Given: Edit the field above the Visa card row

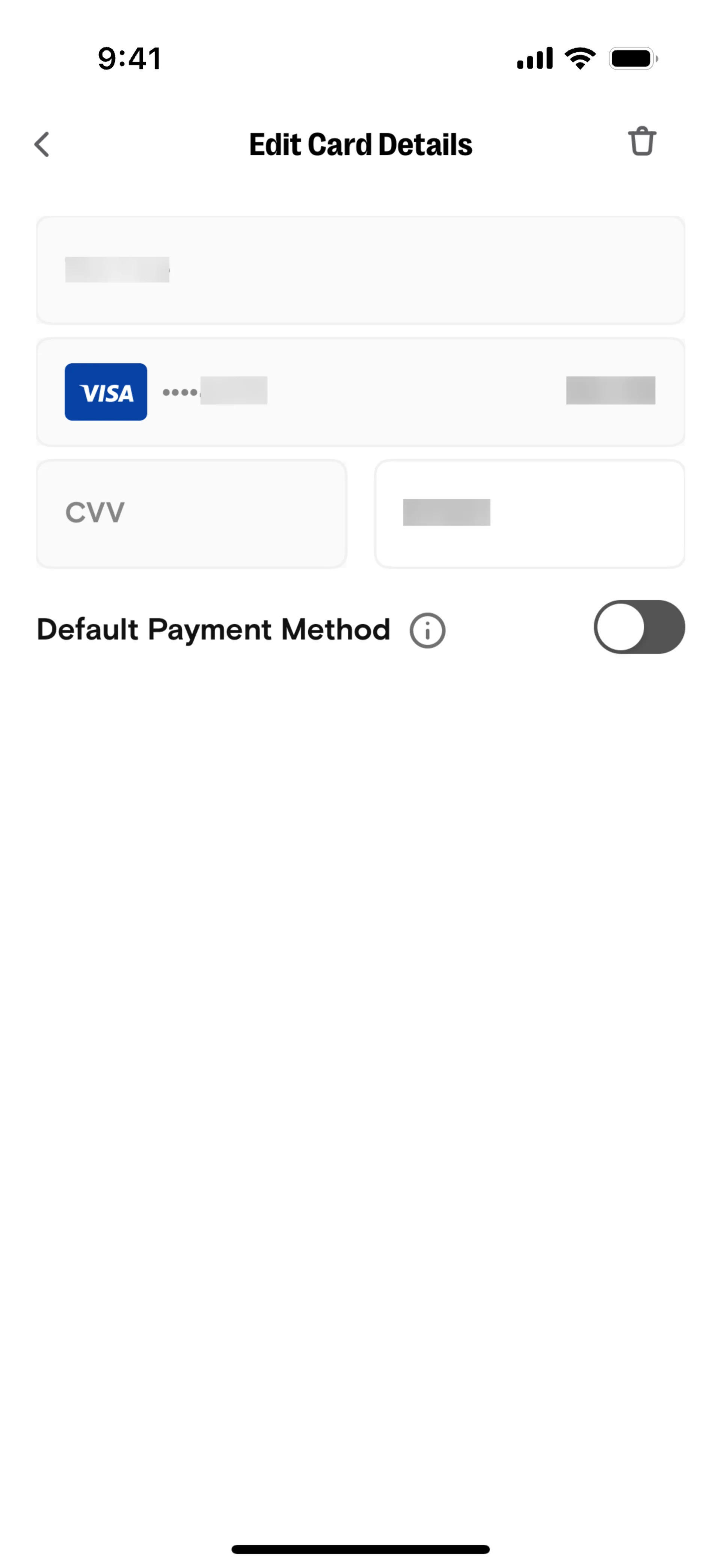Looking at the screenshot, I should click(360, 270).
